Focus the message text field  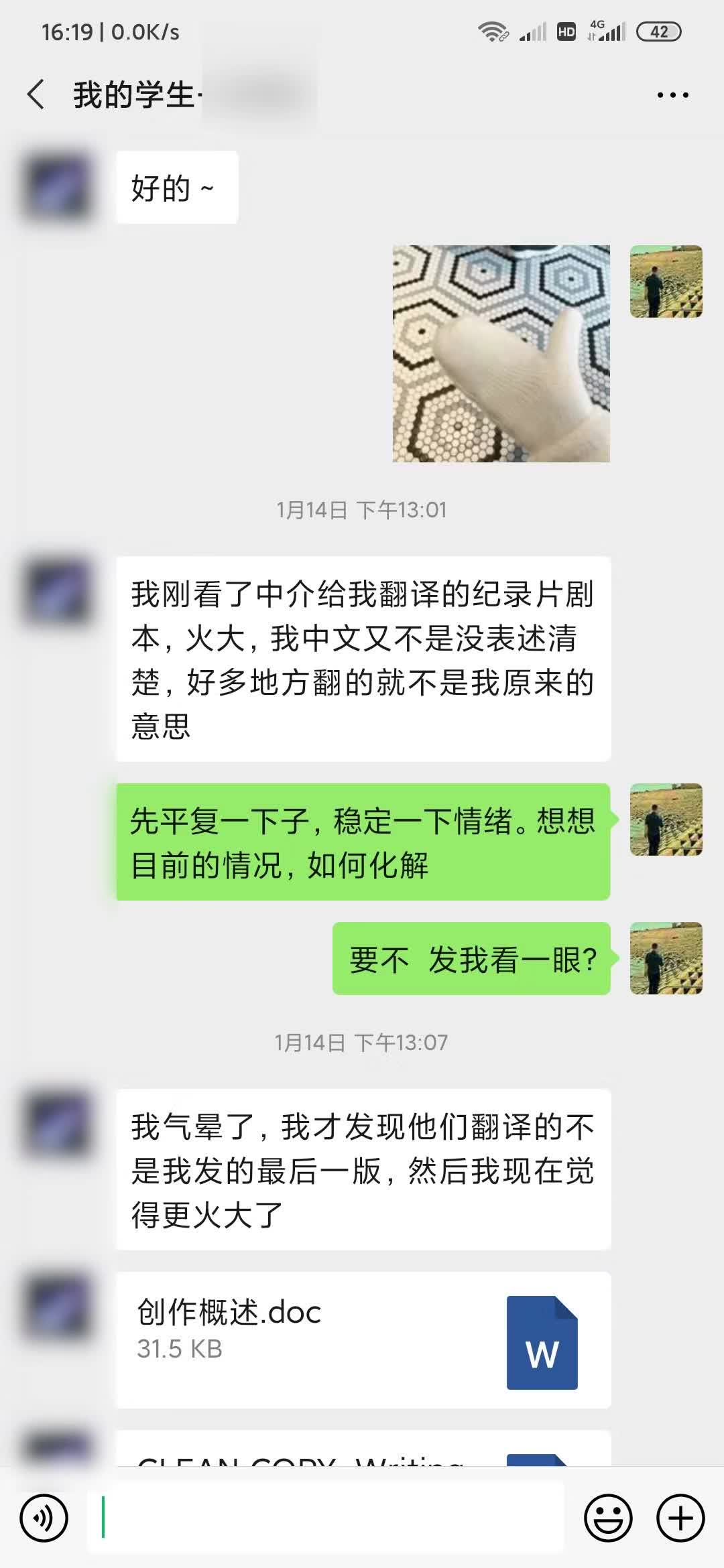point(325,1518)
